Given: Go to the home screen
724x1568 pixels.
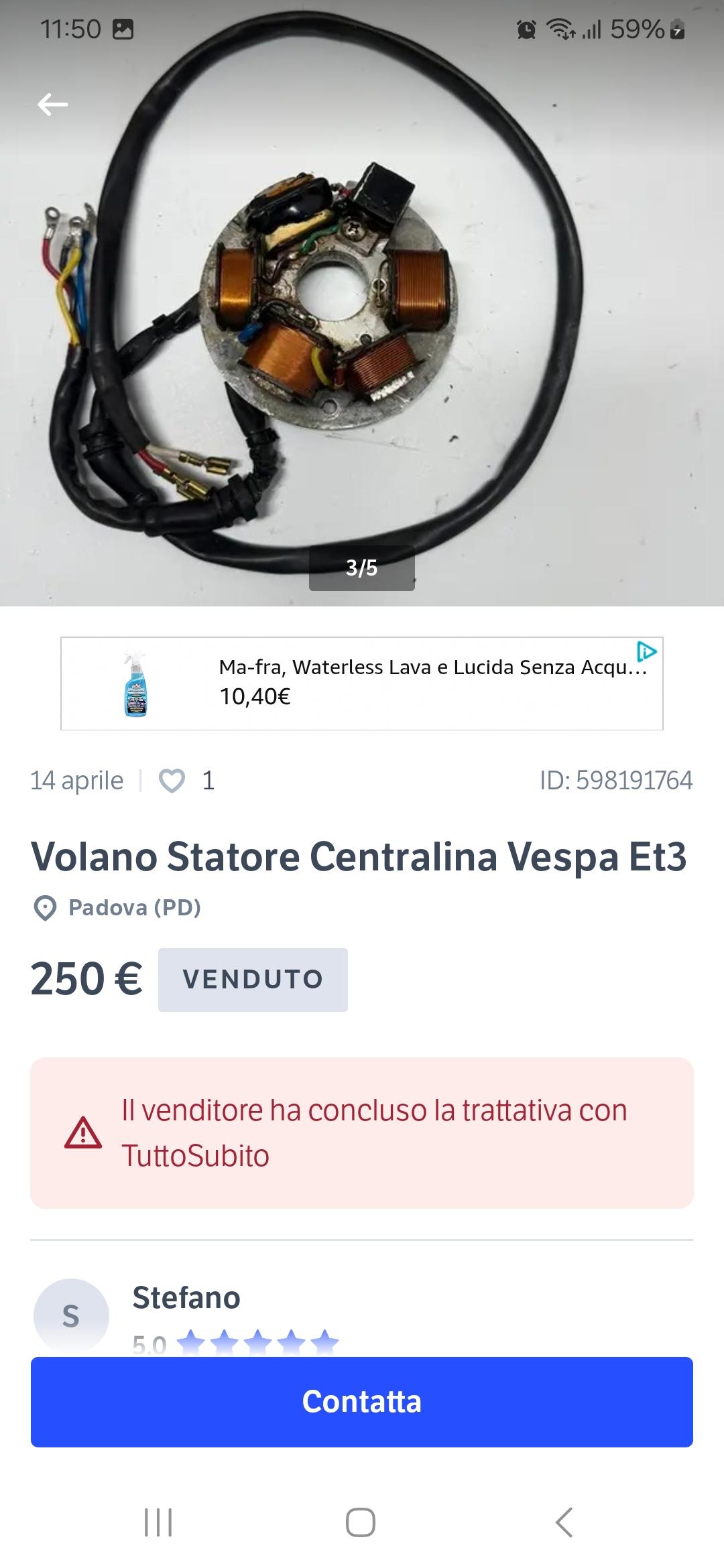Looking at the screenshot, I should pos(361,1522).
